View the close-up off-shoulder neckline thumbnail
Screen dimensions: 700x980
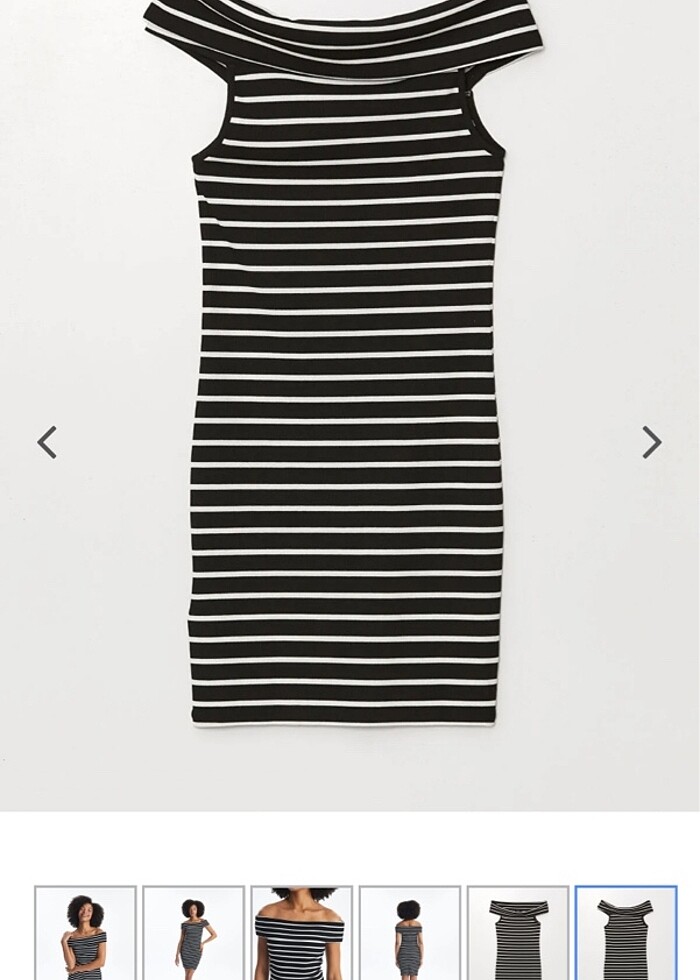pos(302,933)
